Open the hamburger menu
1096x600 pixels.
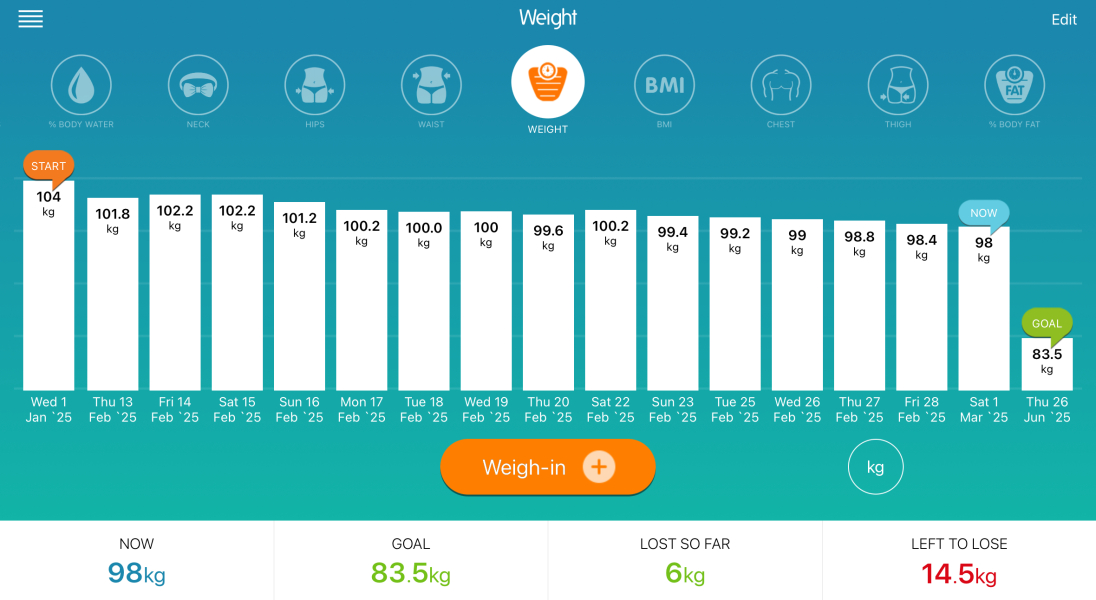pyautogui.click(x=31, y=19)
